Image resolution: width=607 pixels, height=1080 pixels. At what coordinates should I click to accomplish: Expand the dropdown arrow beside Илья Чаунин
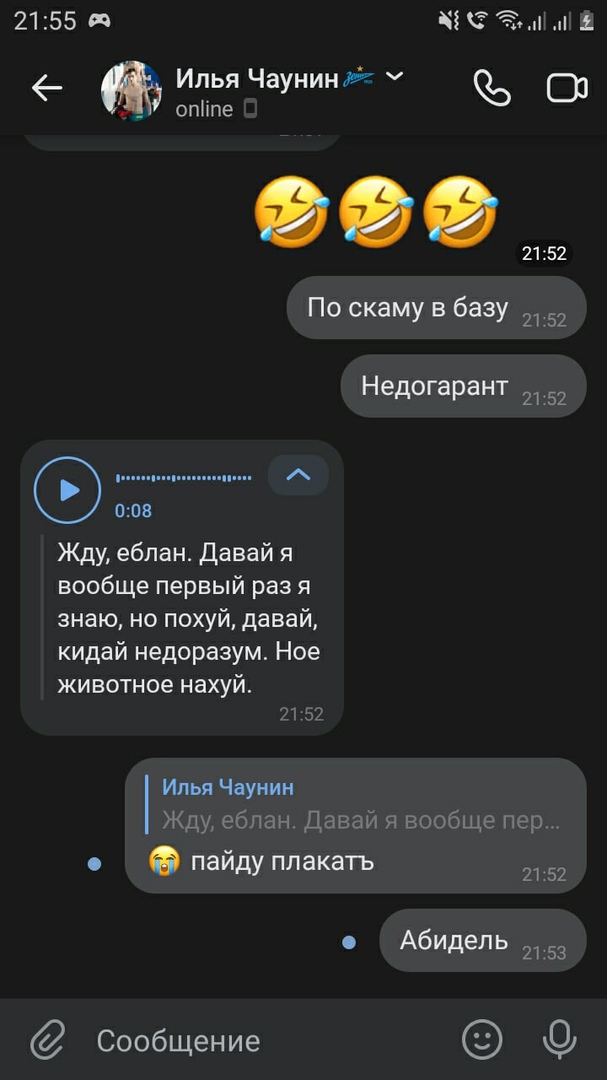tap(394, 77)
